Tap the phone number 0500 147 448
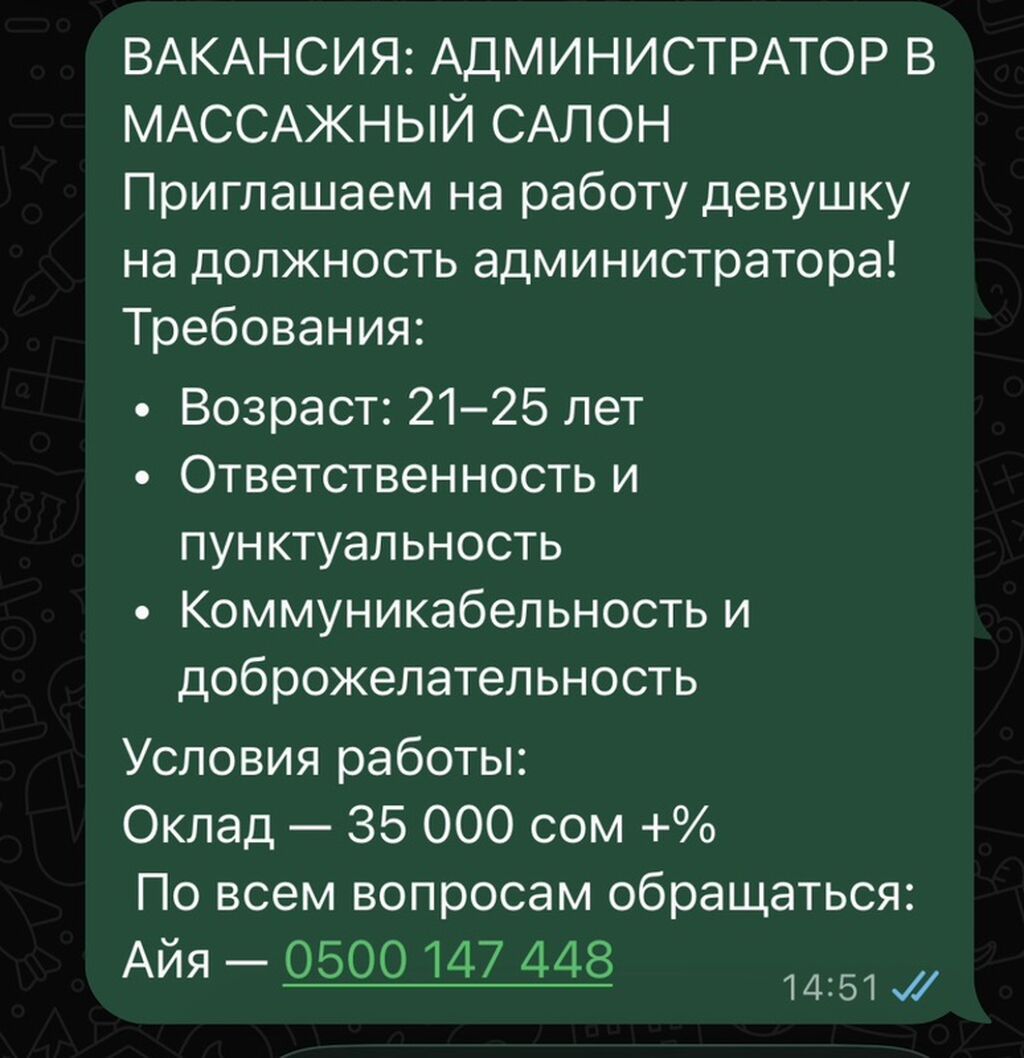 tap(448, 959)
